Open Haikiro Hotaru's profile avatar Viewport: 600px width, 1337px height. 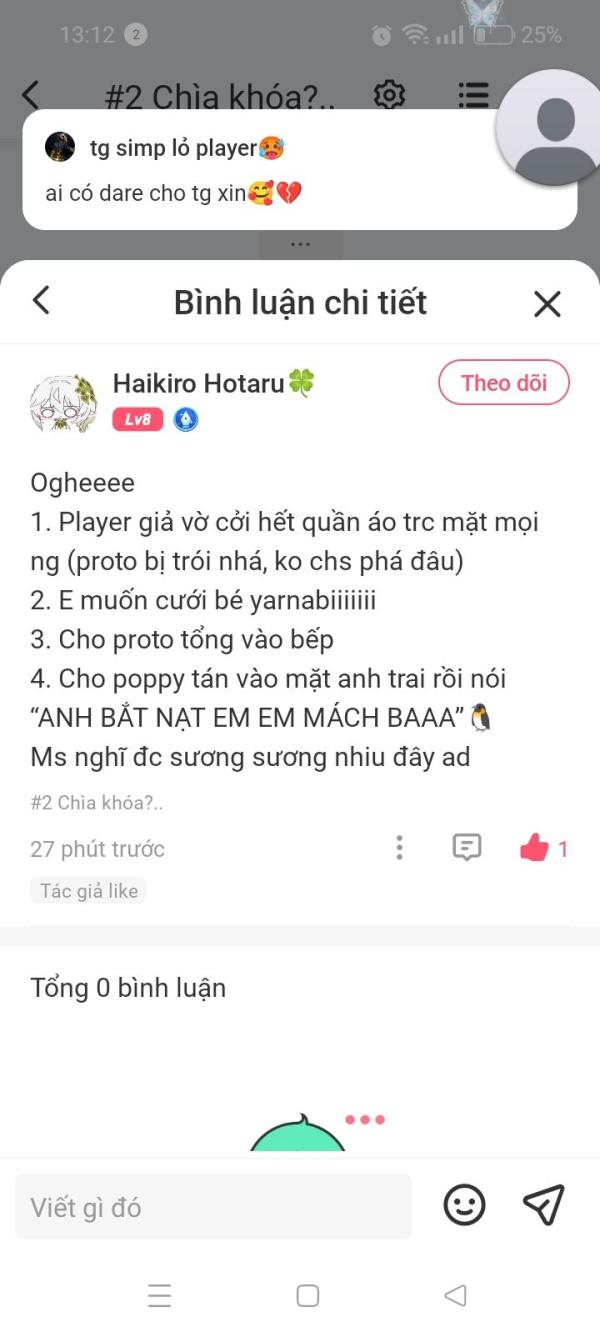tap(64, 403)
